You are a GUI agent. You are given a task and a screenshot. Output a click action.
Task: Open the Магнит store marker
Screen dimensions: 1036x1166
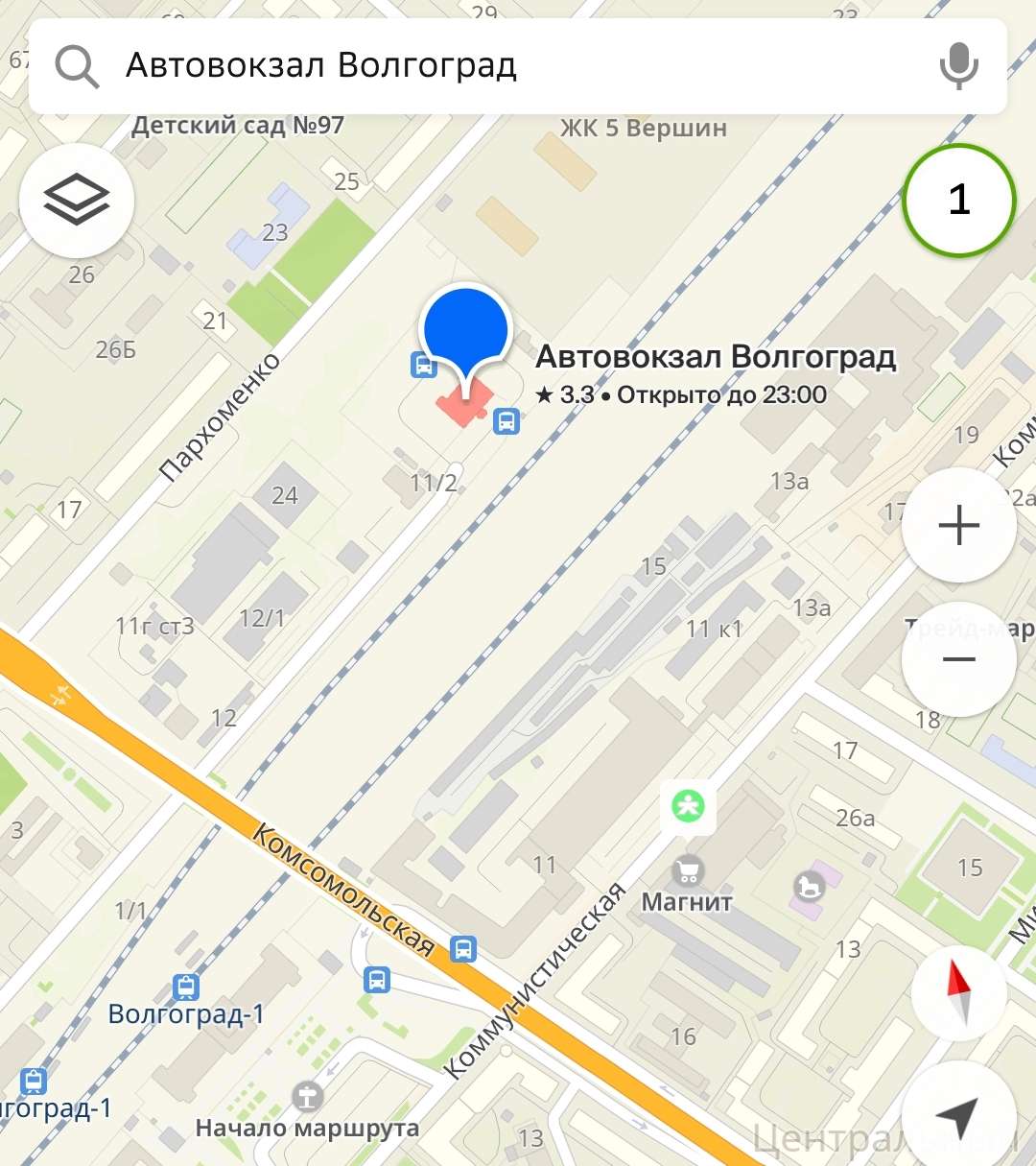tap(687, 871)
